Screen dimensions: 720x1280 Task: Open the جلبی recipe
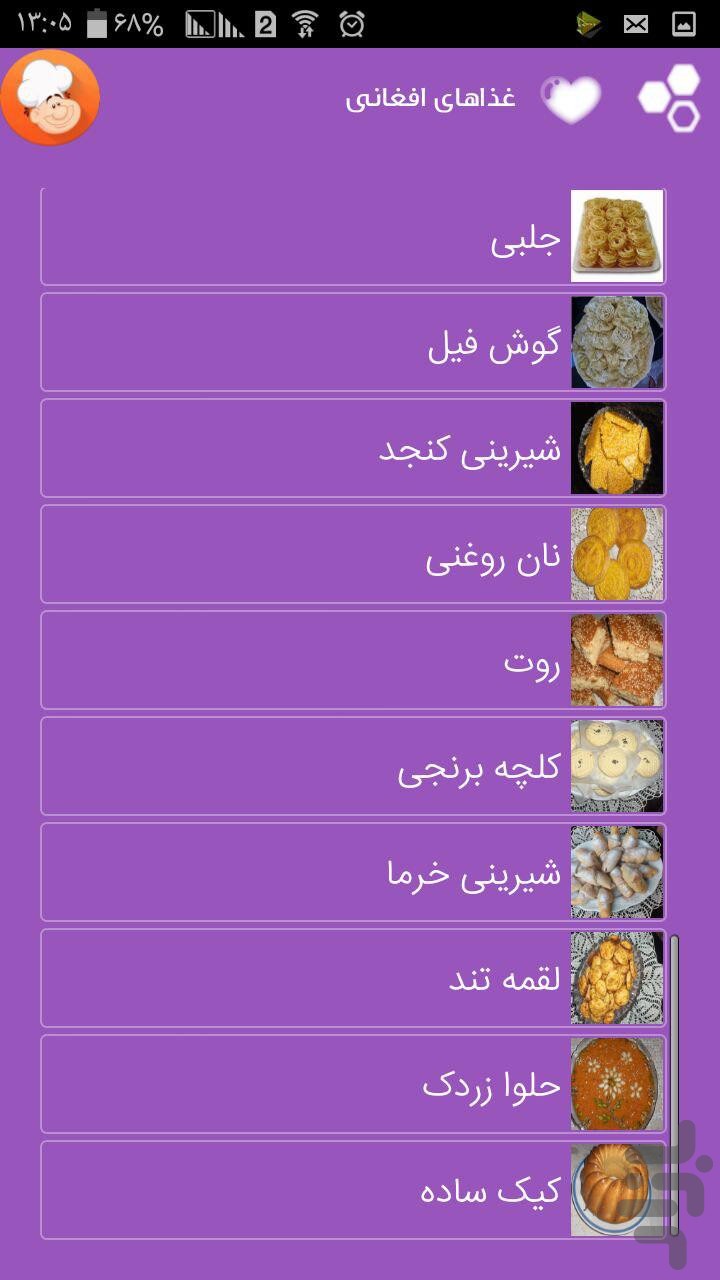(x=353, y=236)
